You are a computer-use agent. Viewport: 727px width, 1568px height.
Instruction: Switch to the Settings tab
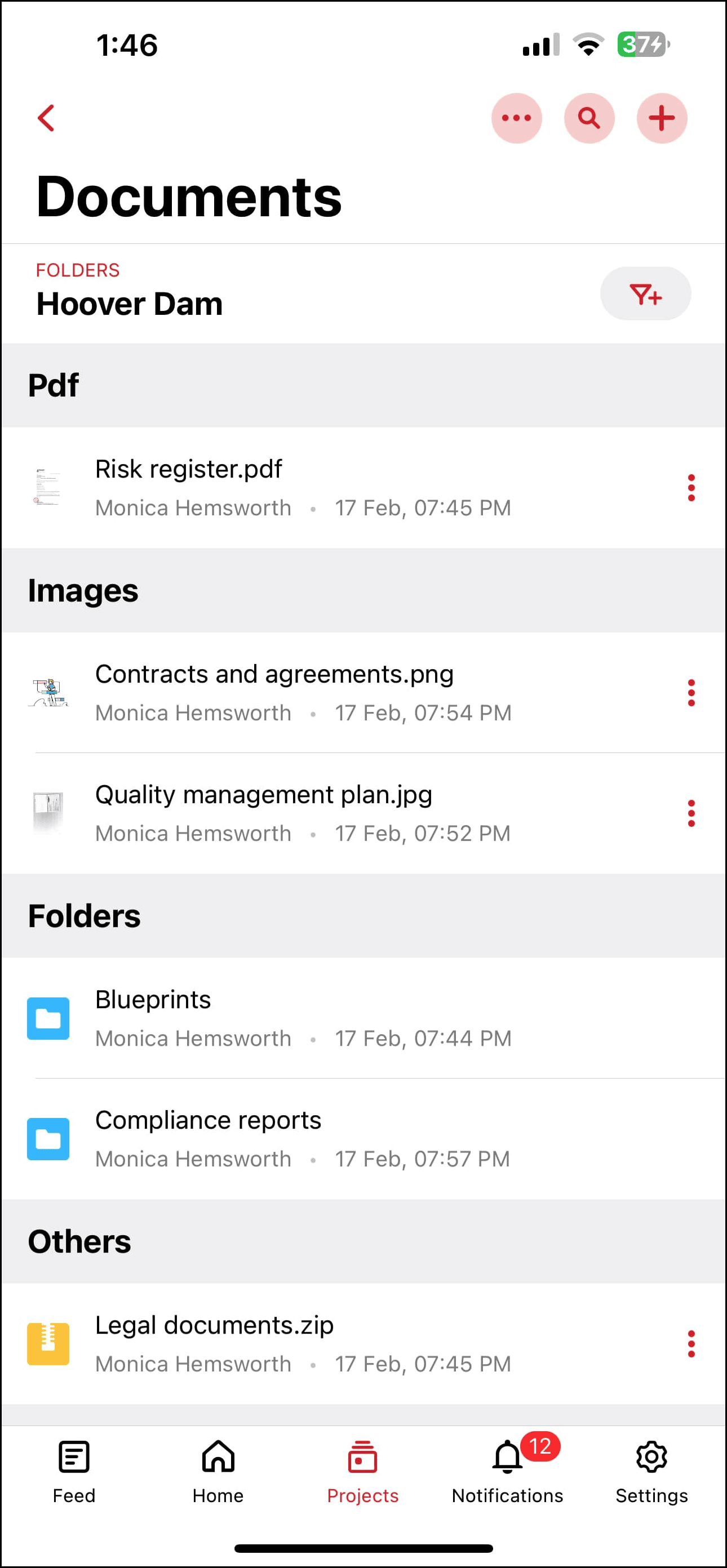(651, 1472)
